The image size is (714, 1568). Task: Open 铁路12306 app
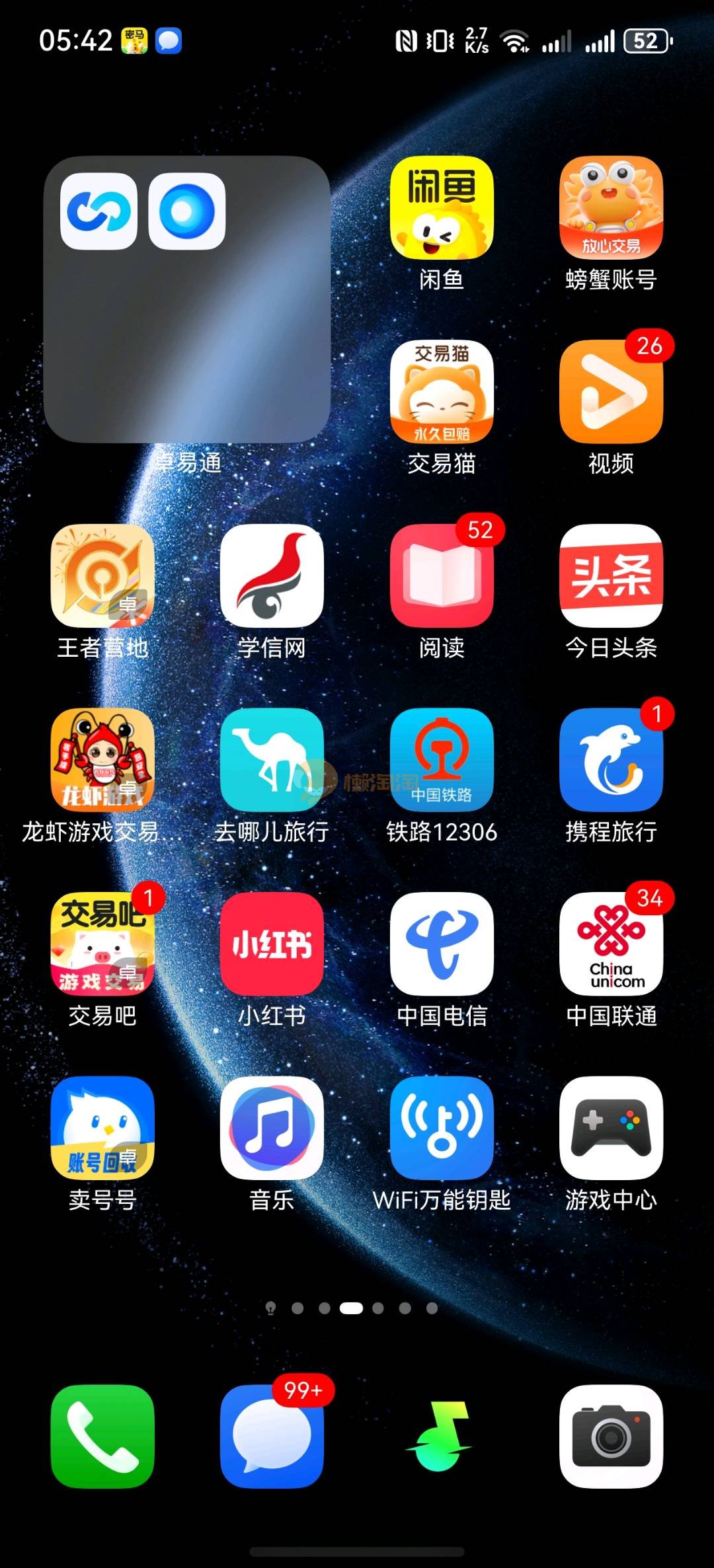click(442, 760)
